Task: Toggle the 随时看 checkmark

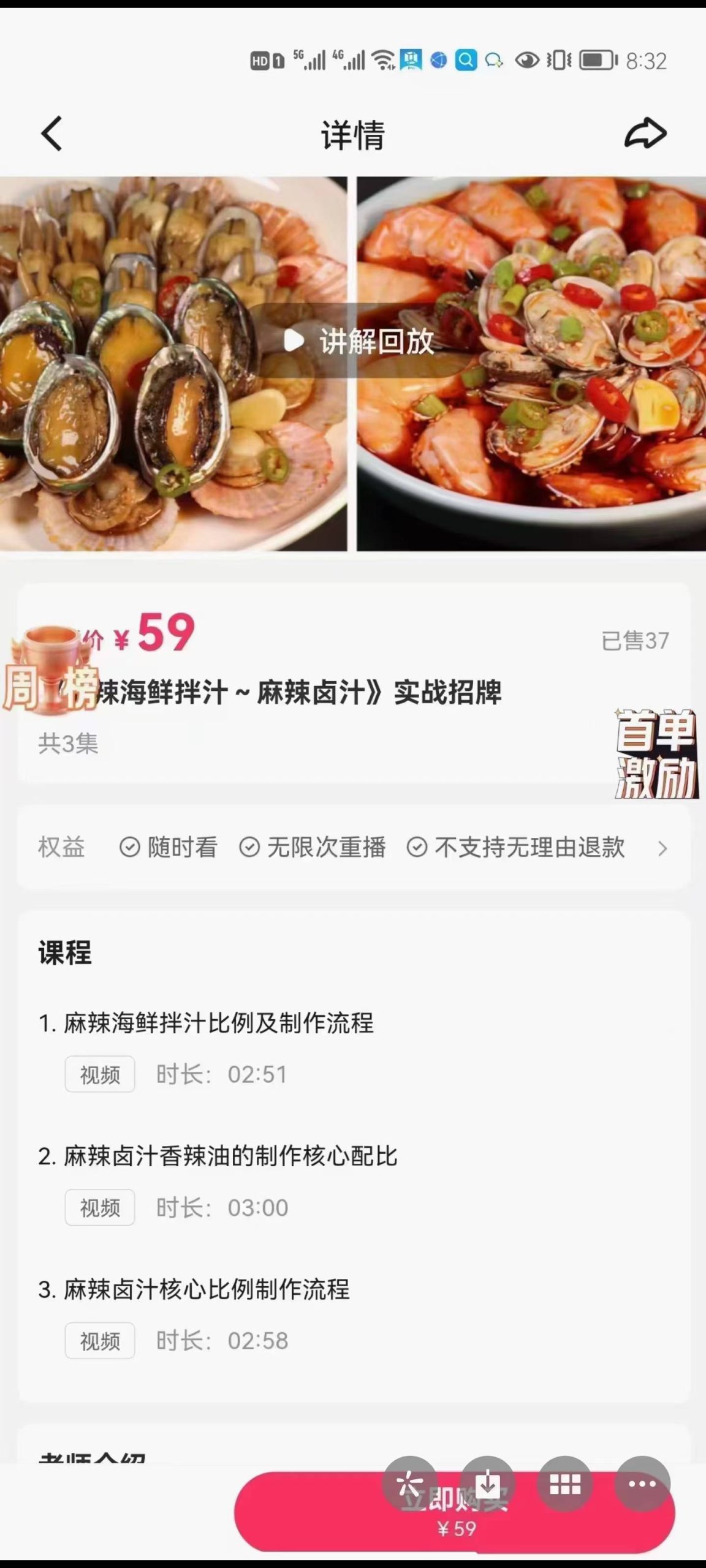Action: [129, 847]
